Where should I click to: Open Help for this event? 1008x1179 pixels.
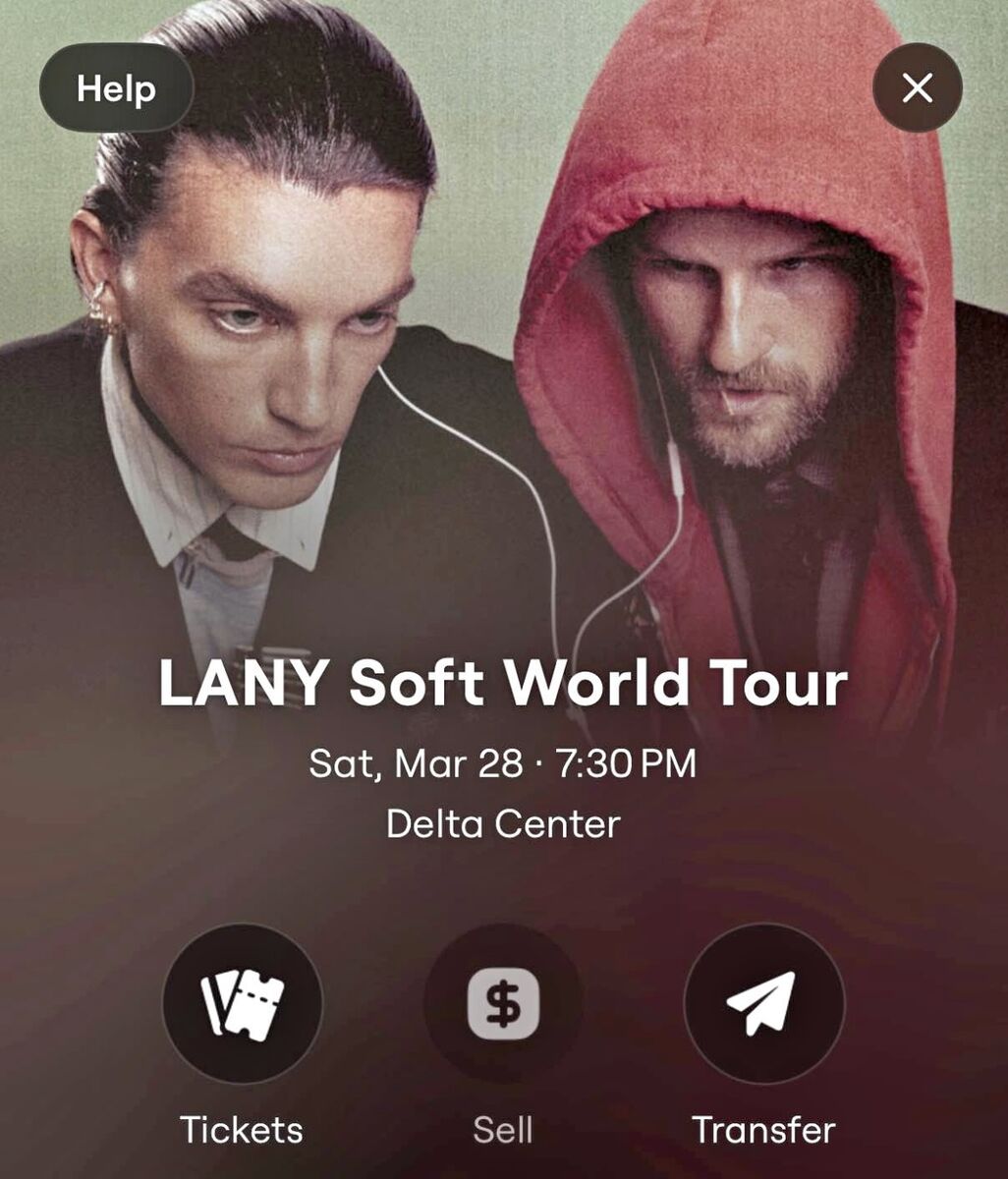[x=114, y=87]
